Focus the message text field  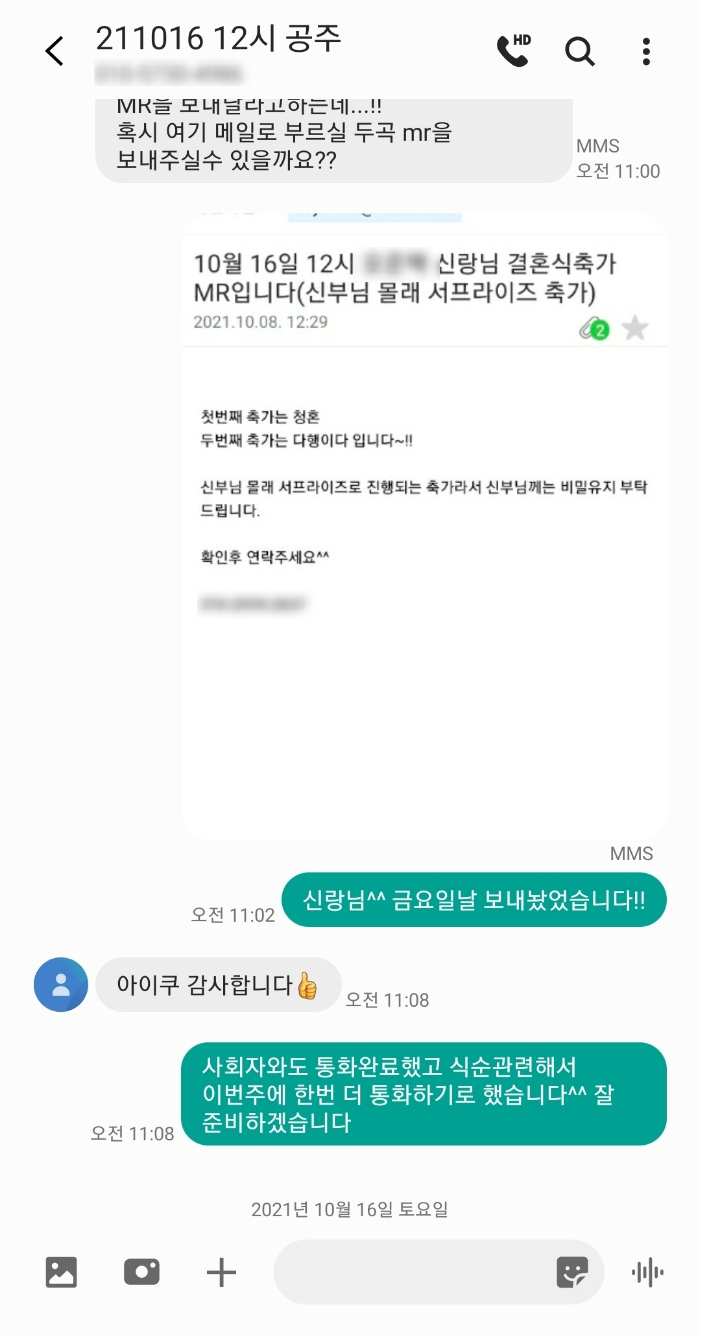(410, 1272)
